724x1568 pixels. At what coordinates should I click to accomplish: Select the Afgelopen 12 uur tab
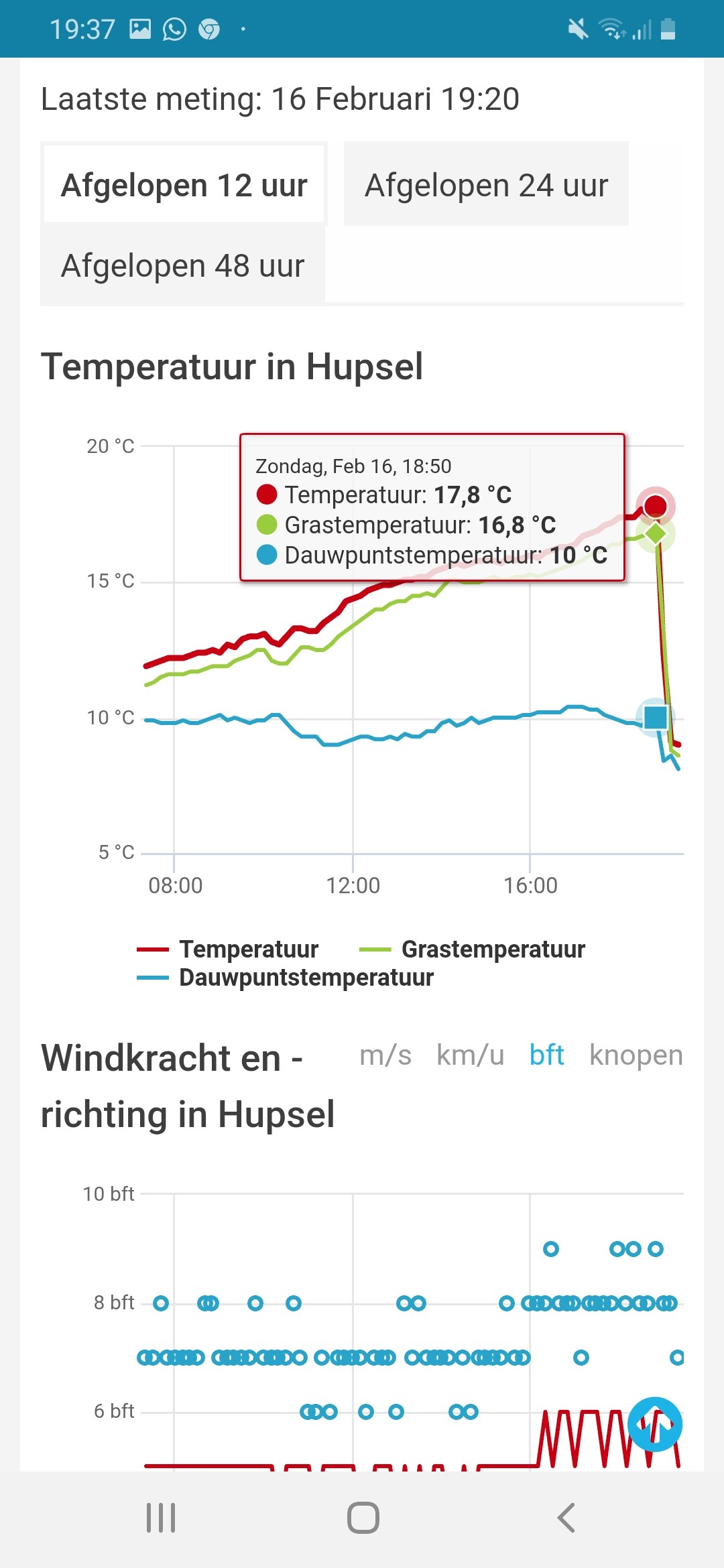click(184, 185)
